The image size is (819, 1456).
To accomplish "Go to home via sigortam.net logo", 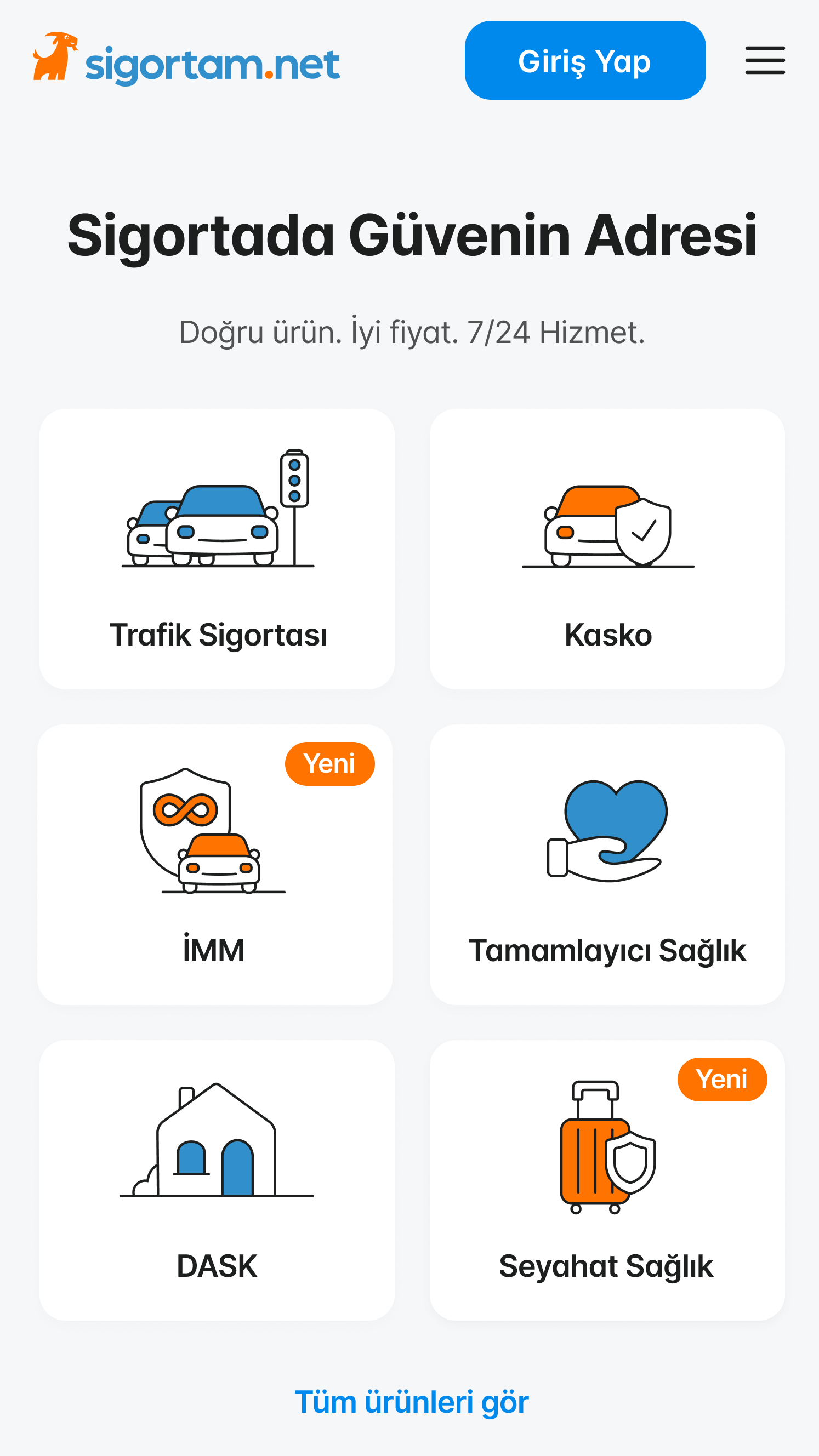I will (x=186, y=59).
